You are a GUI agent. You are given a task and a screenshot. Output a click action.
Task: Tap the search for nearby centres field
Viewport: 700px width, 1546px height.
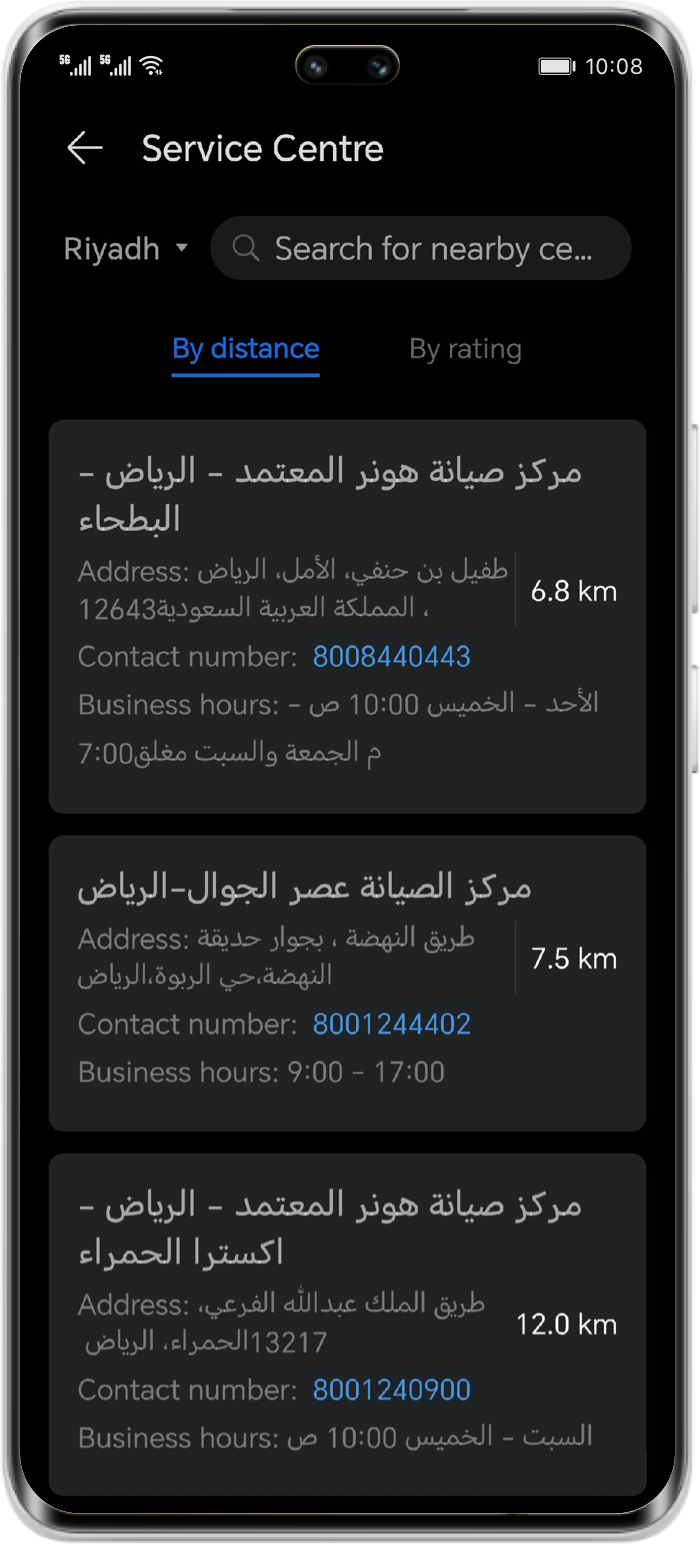(421, 248)
